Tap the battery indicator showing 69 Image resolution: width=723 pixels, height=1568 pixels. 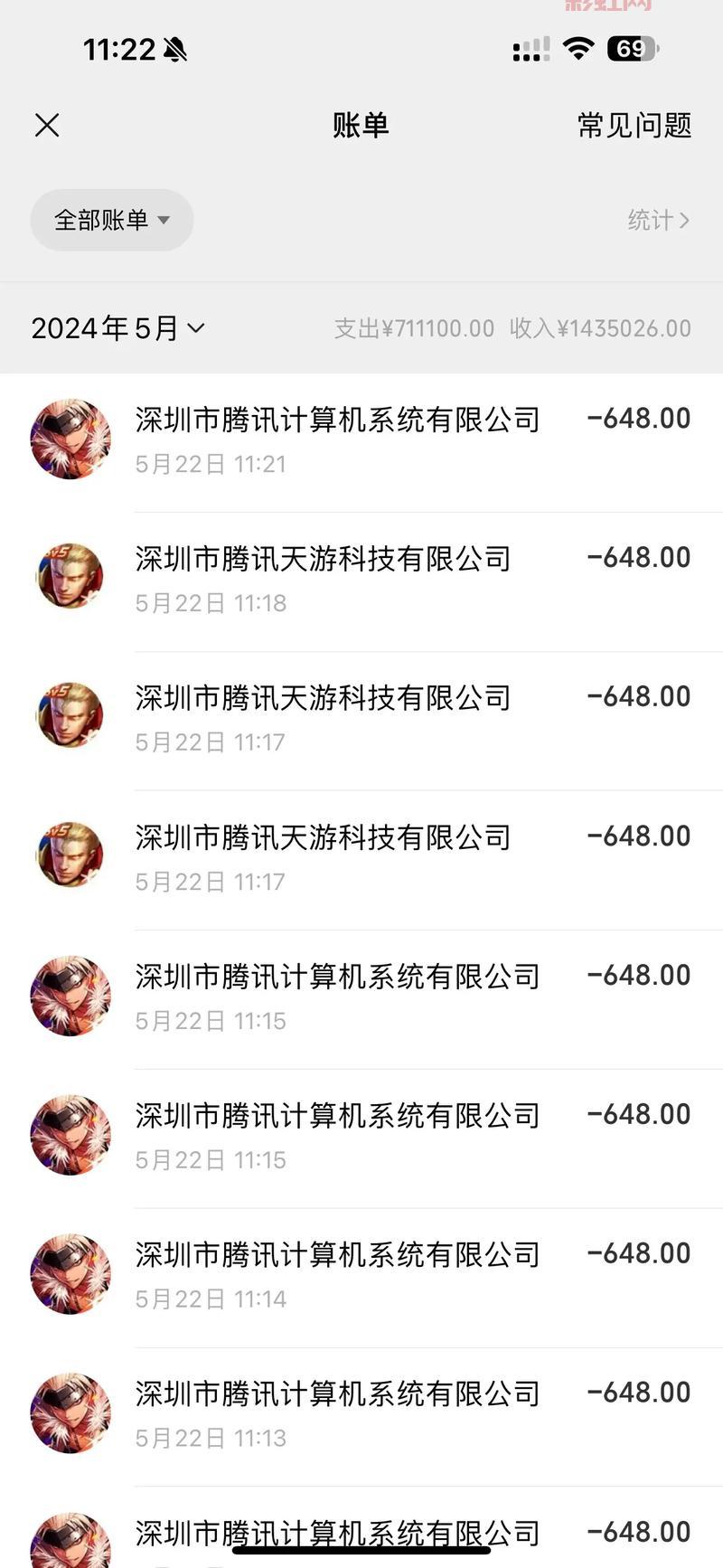coord(633,49)
